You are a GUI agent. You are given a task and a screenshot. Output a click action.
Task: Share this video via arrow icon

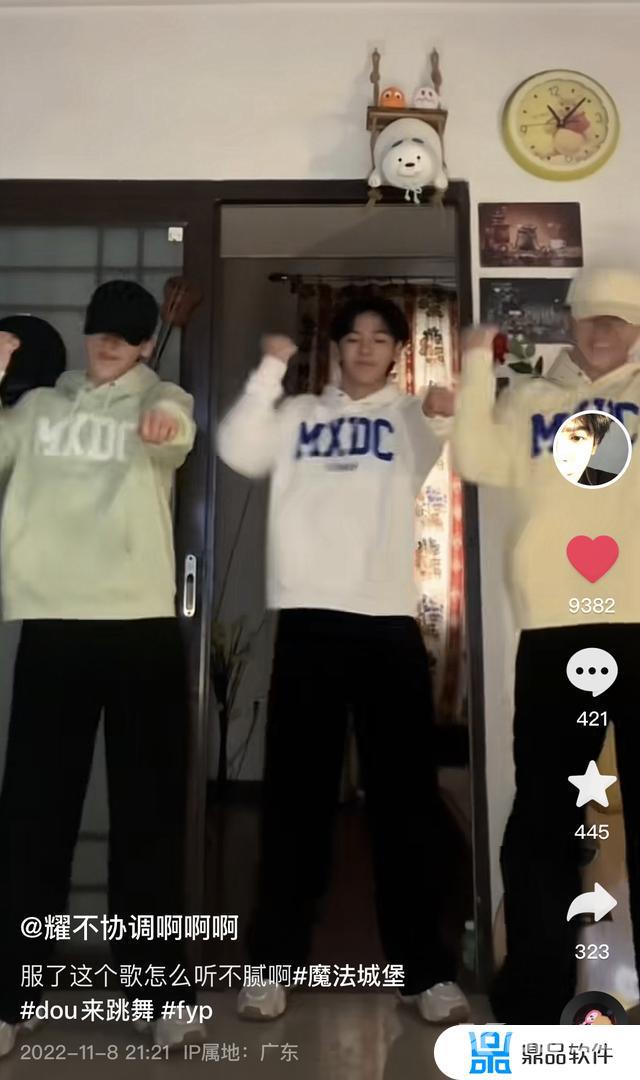tap(592, 903)
